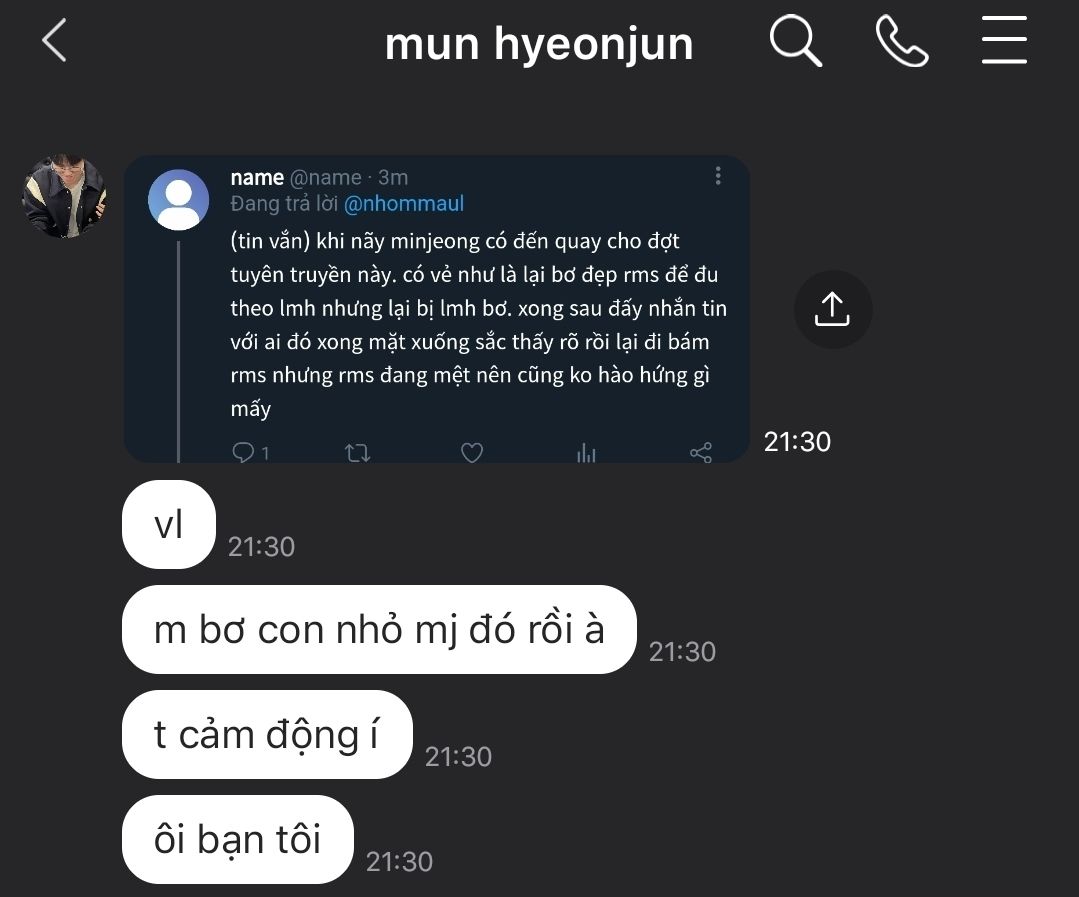1079x897 pixels.
Task: View mun hyeonjun's profile picture
Action: [x=64, y=196]
